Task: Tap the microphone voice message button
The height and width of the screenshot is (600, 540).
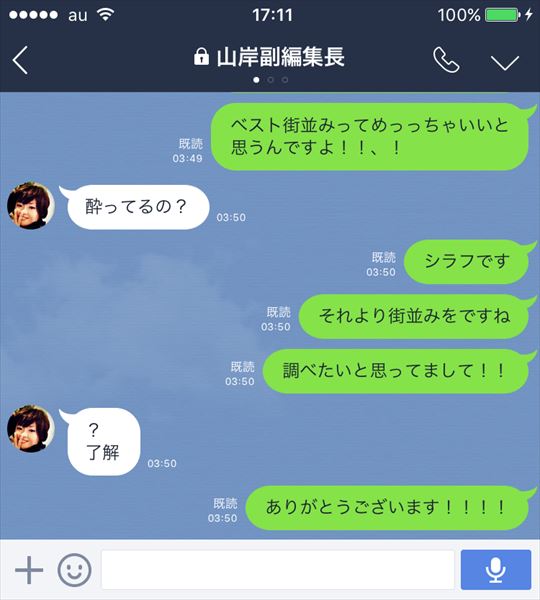Action: click(496, 570)
